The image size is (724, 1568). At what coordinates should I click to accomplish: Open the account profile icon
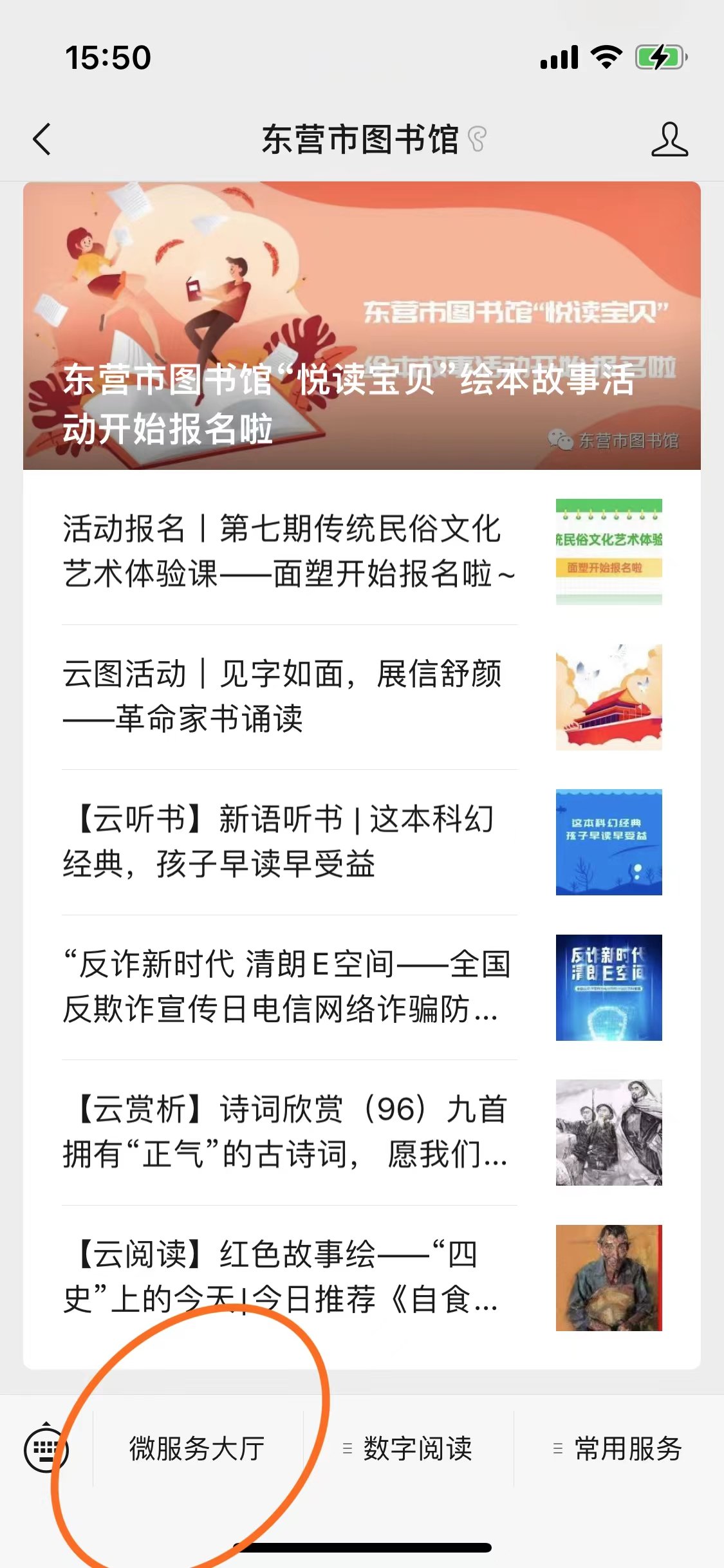(669, 139)
